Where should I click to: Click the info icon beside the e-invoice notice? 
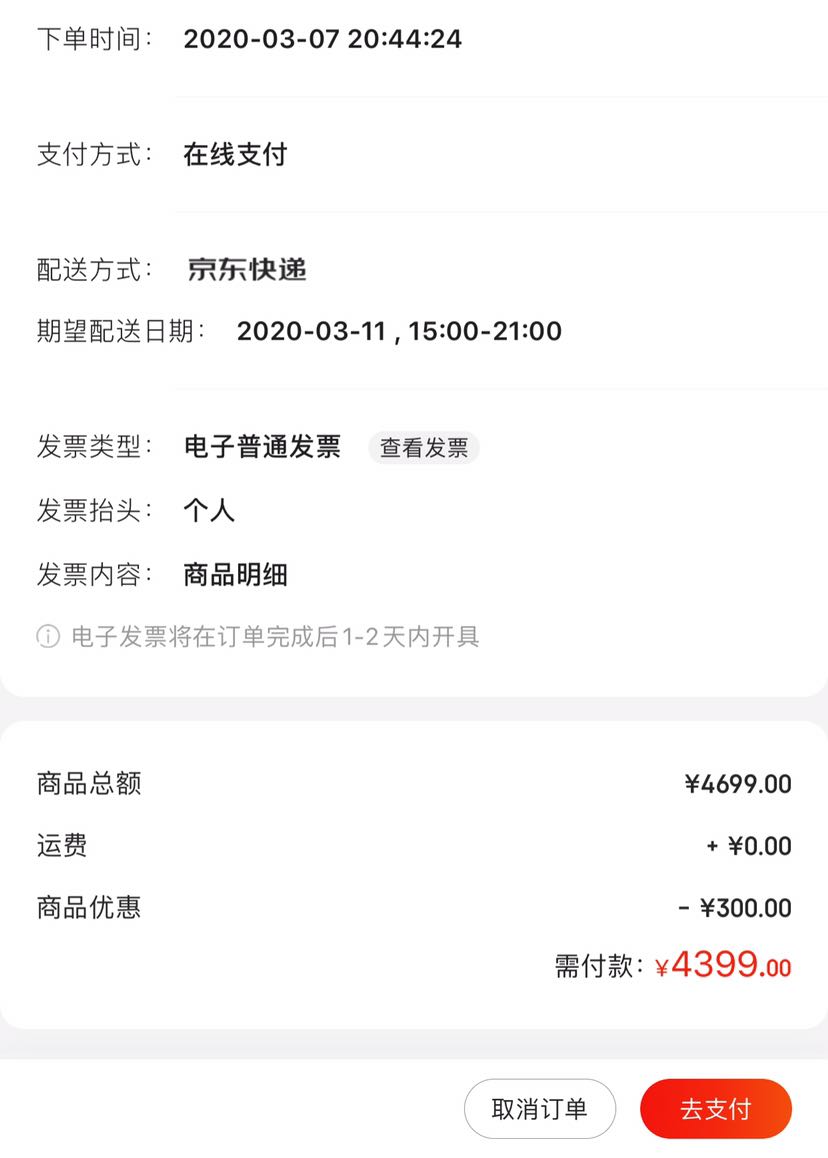(46, 637)
